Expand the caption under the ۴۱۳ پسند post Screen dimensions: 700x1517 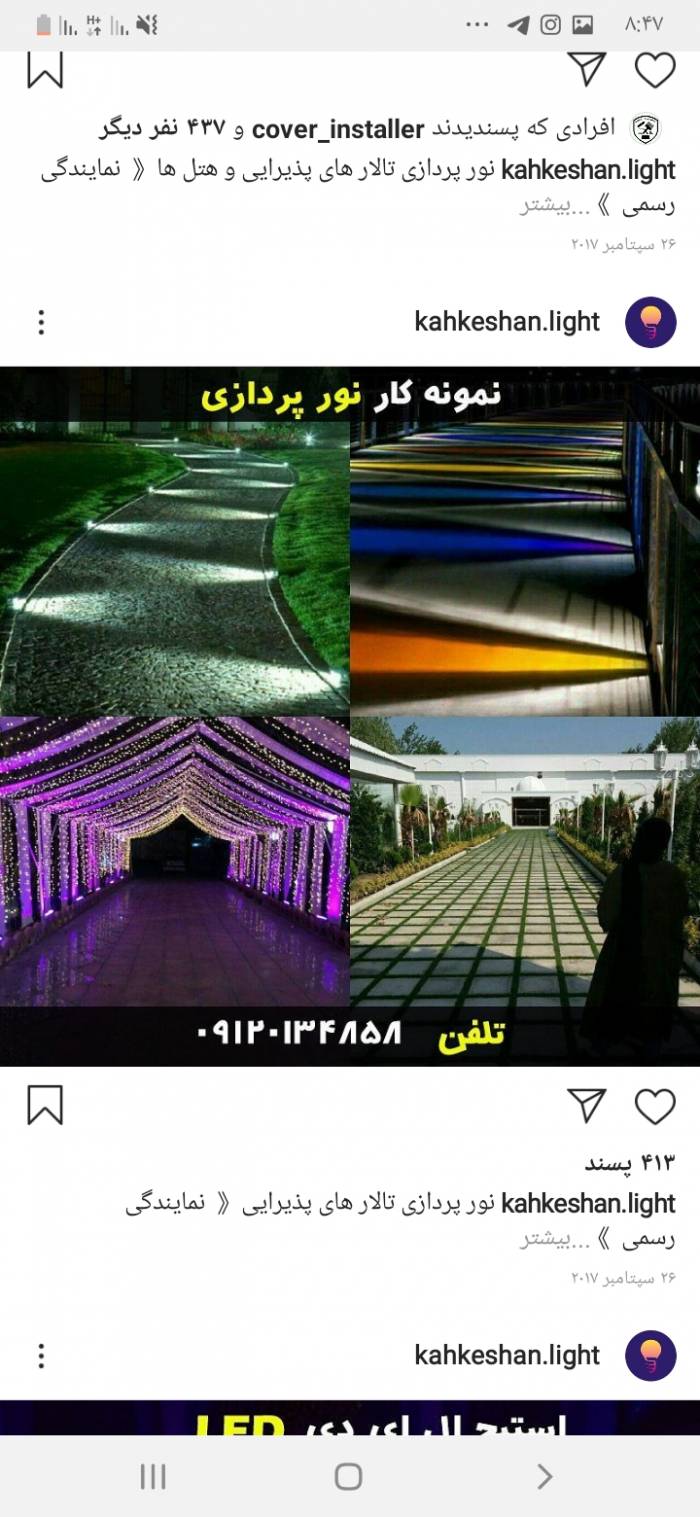pos(546,1240)
